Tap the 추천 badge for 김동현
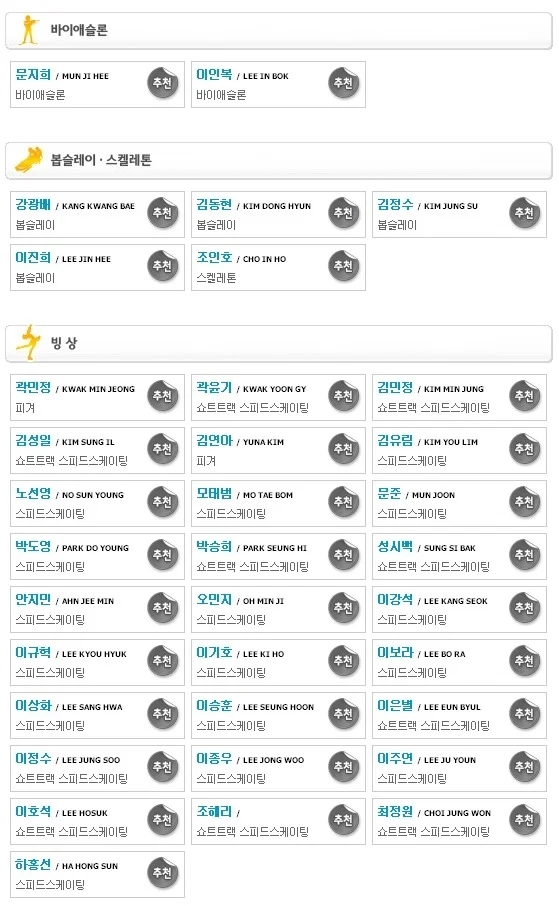Viewport: 559px width, 906px height. [343, 213]
